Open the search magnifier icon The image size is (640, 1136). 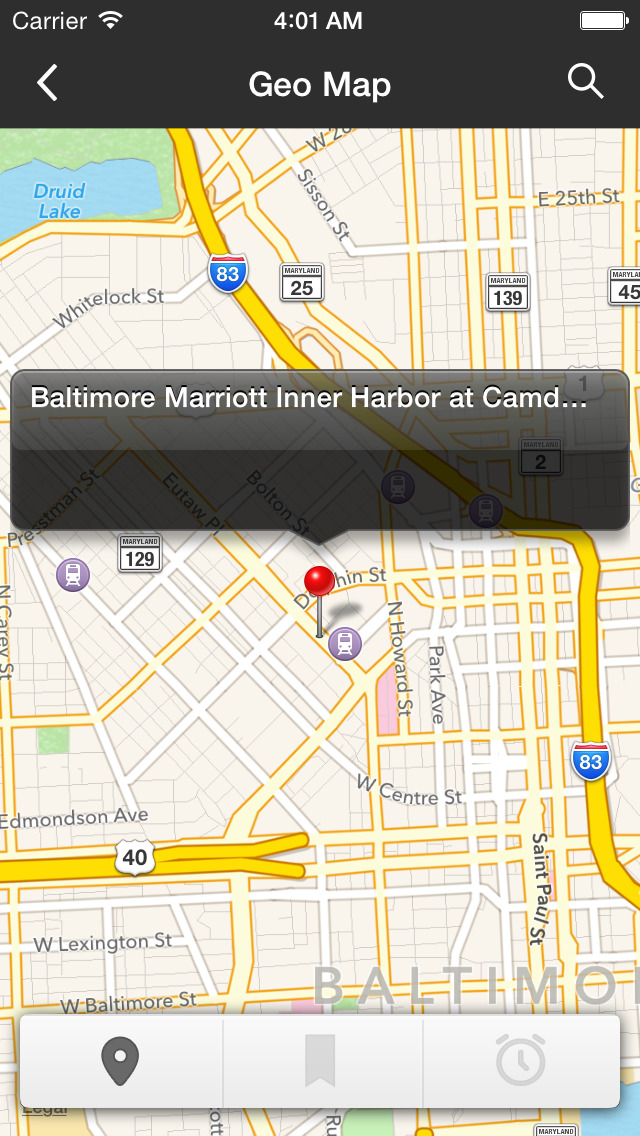click(586, 81)
